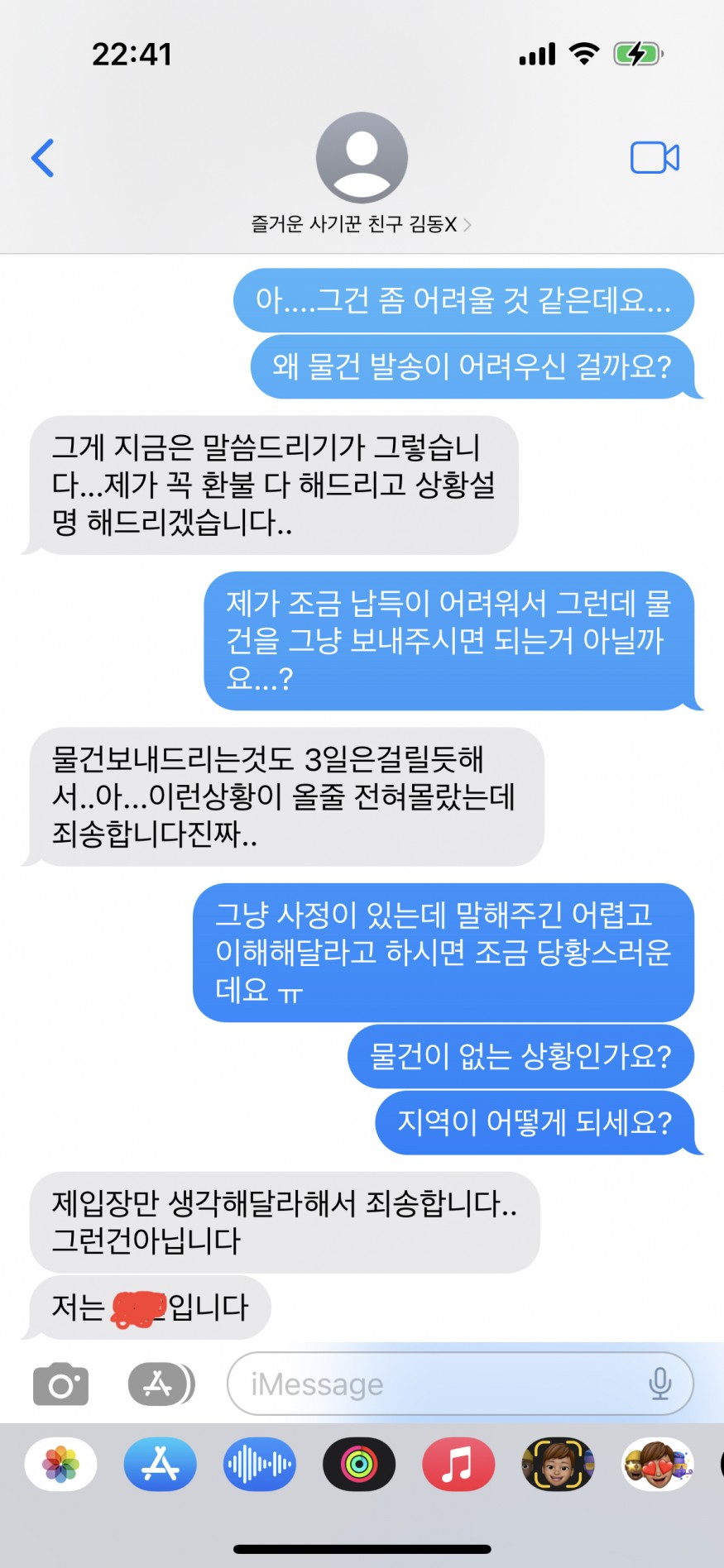The image size is (724, 1568).
Task: Start a FaceTime video call
Action: pos(654,157)
